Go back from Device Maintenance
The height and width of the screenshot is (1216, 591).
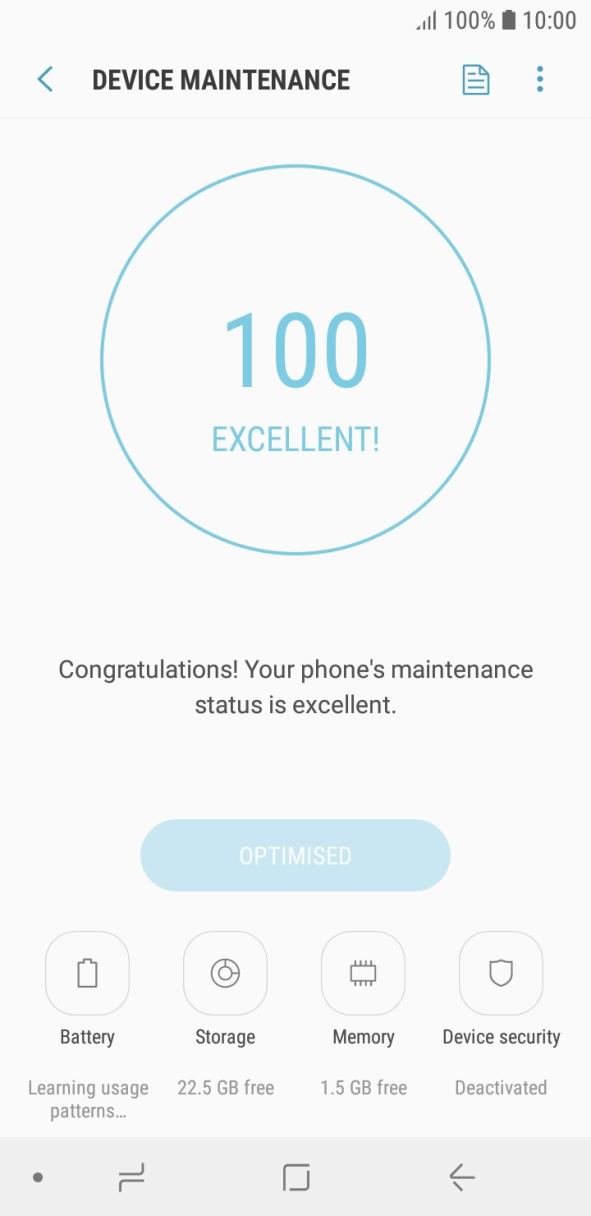point(45,80)
